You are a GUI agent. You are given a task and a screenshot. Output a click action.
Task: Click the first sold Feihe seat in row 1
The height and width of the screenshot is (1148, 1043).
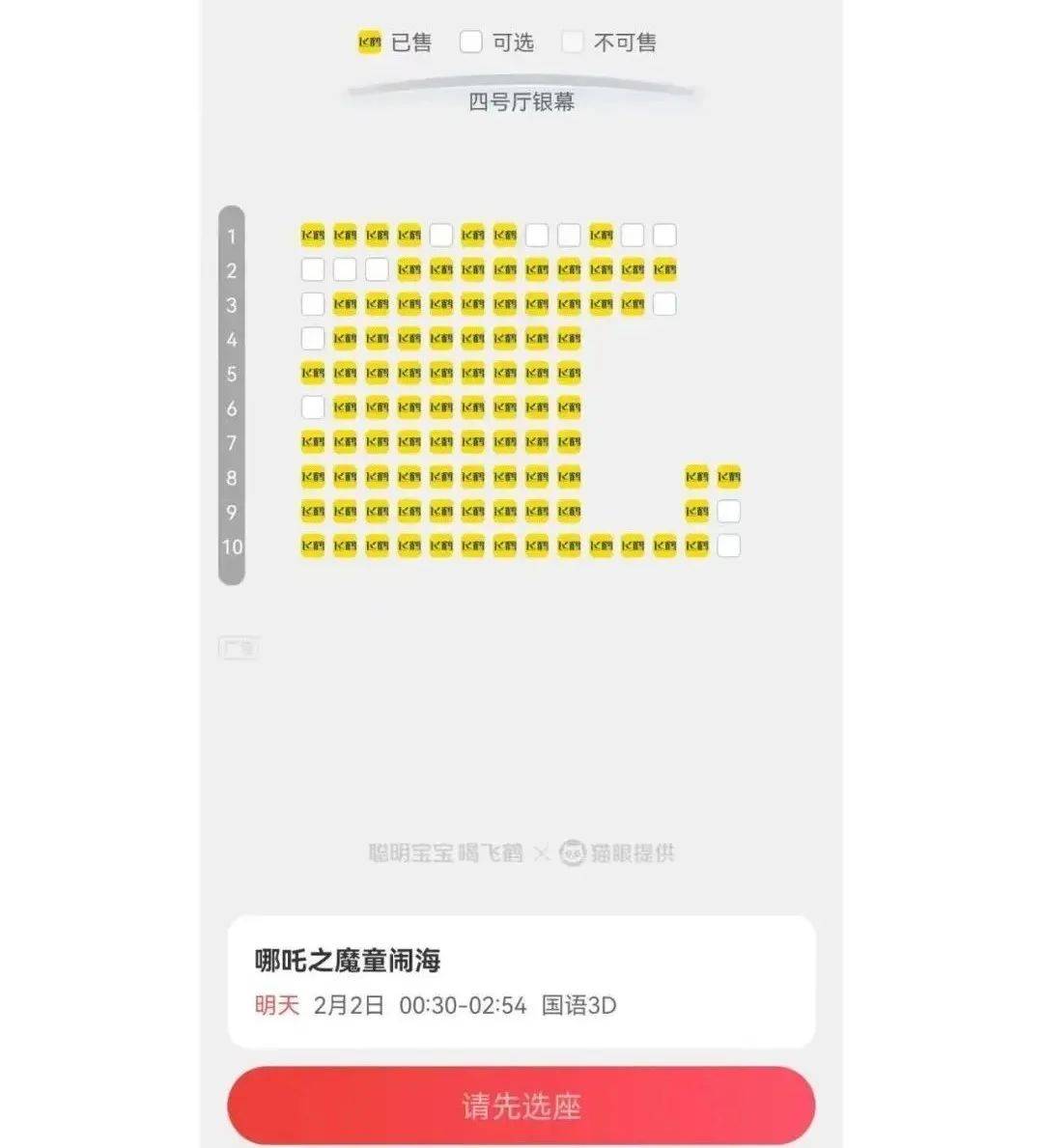pyautogui.click(x=310, y=235)
